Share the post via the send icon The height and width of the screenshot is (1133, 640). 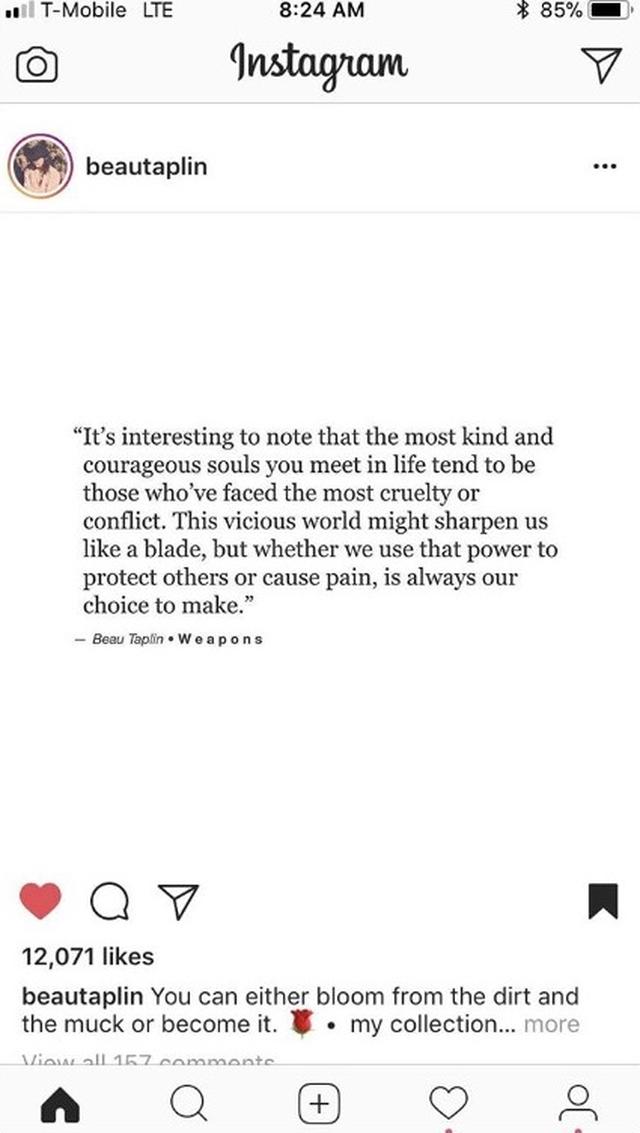point(178,902)
